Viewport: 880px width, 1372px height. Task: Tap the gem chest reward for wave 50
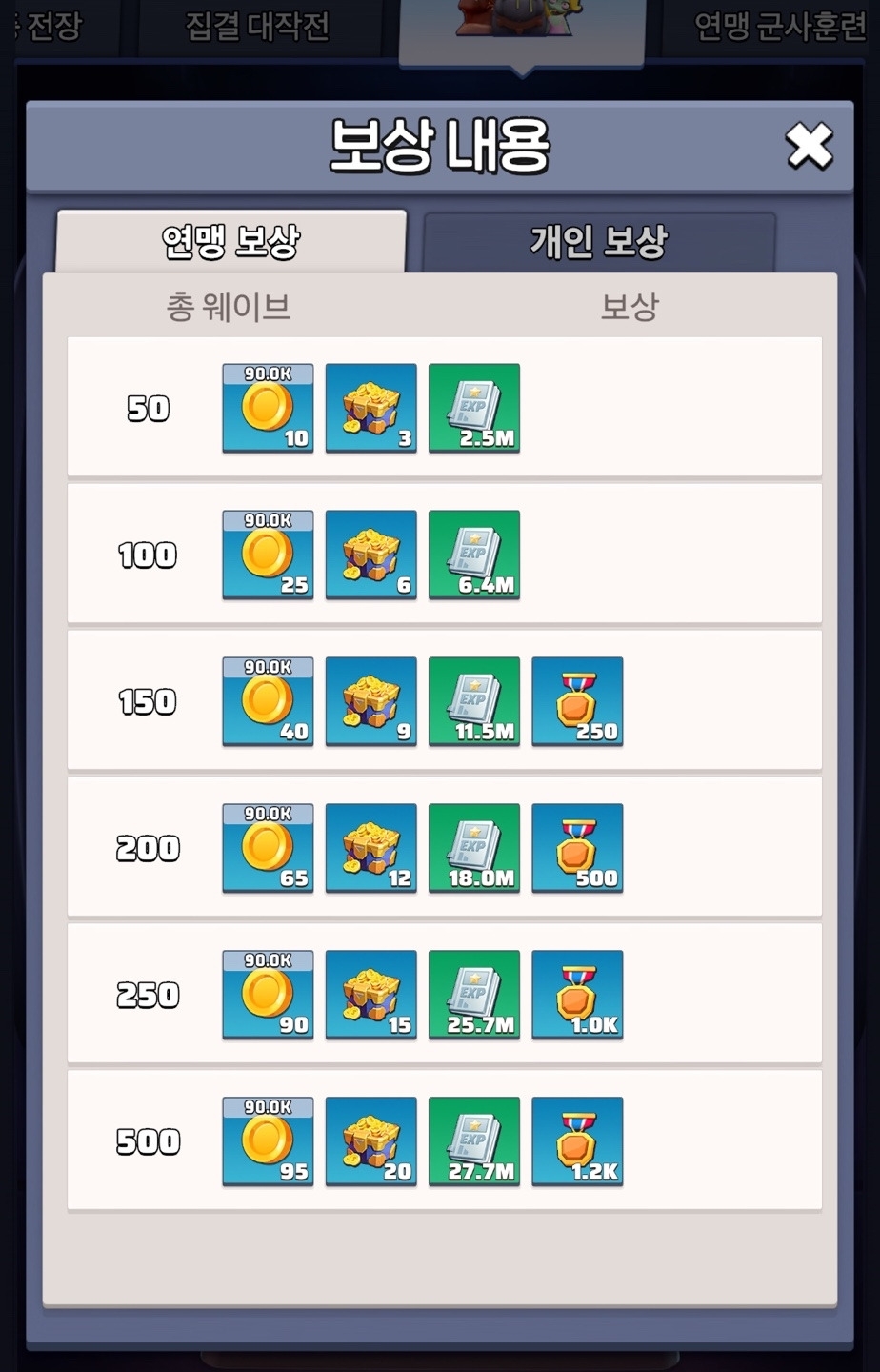[x=371, y=409]
